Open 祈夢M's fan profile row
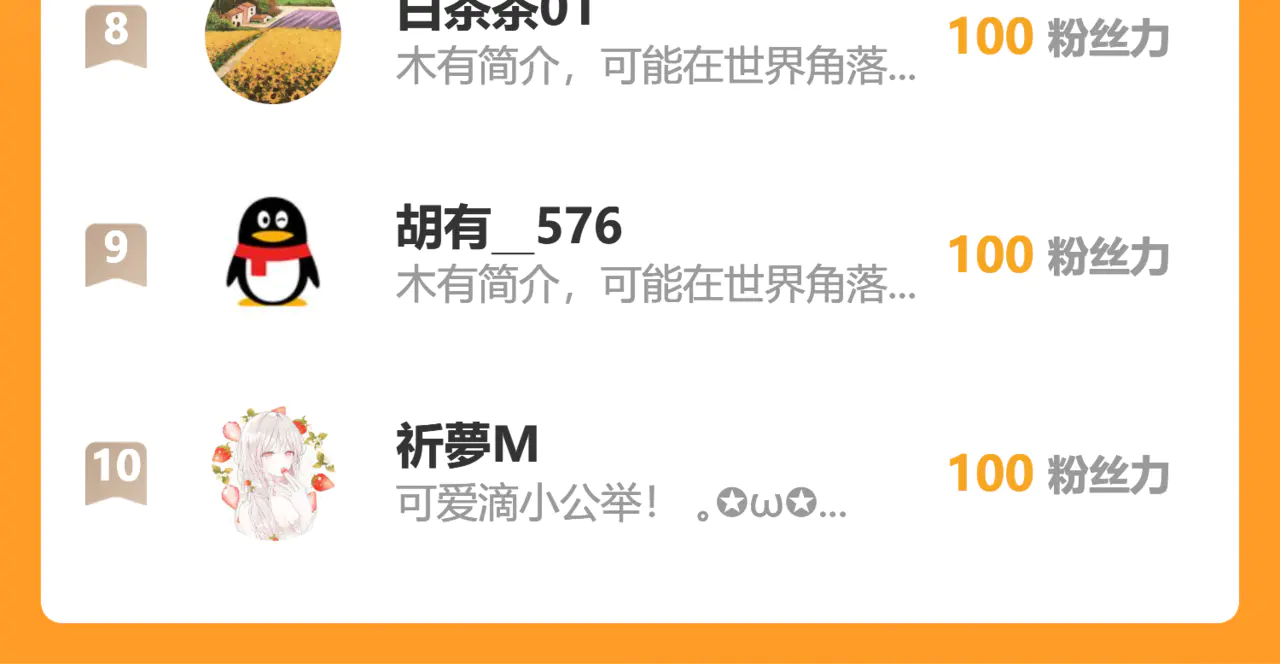Image resolution: width=1280 pixels, height=664 pixels. pyautogui.click(x=640, y=473)
